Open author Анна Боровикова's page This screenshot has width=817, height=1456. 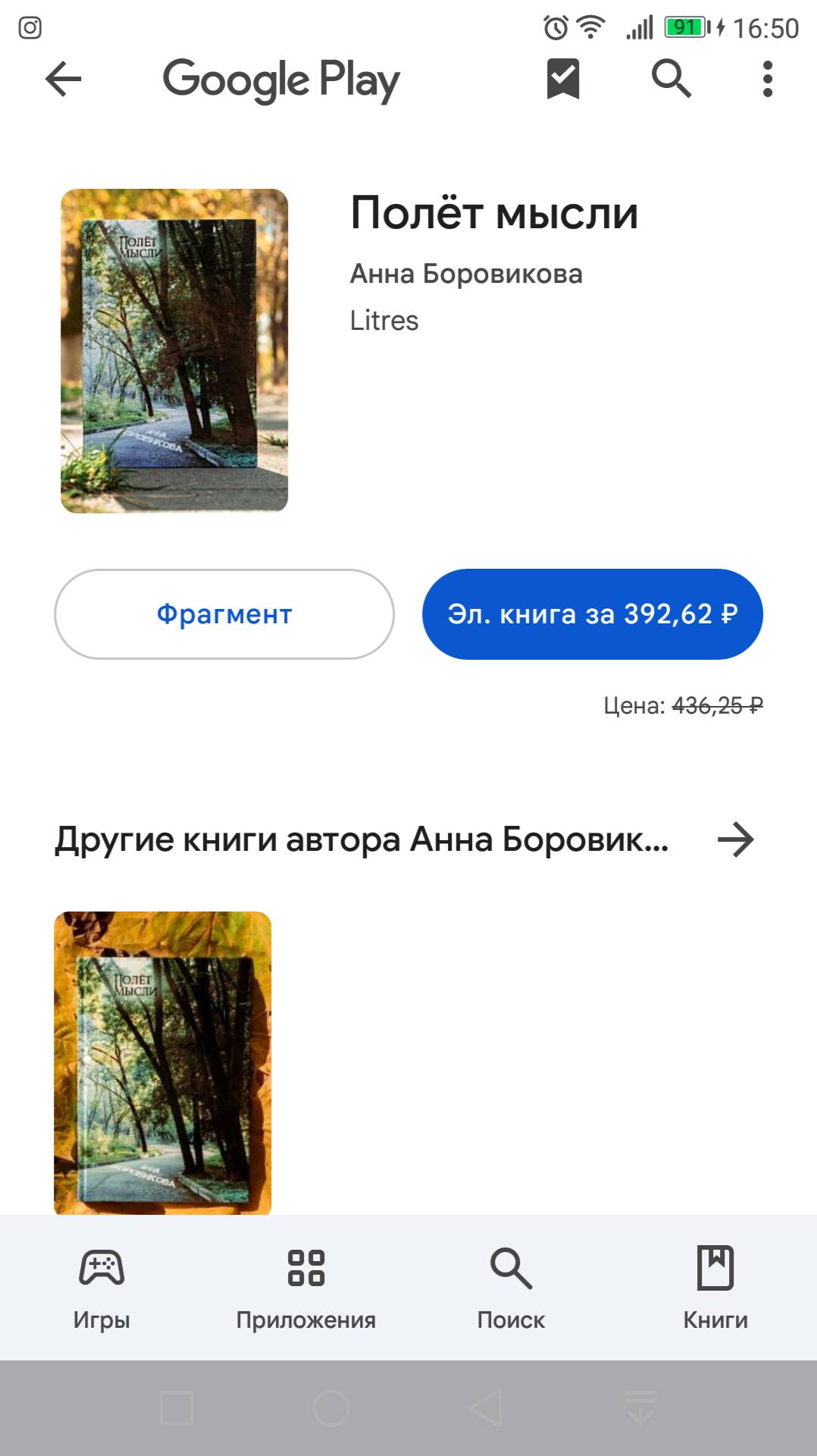[x=466, y=274]
